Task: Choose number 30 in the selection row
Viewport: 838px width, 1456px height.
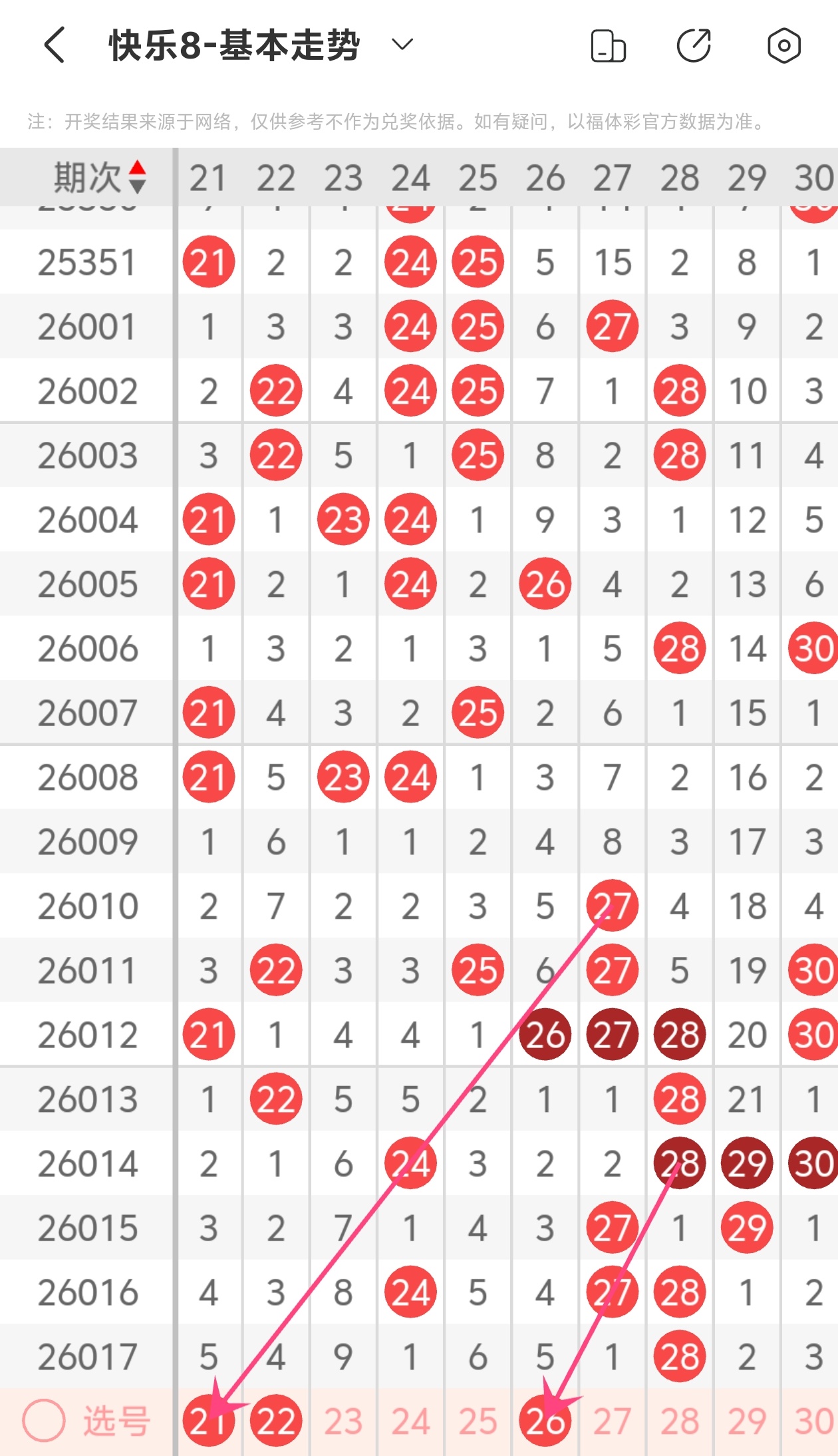Action: point(813,1421)
